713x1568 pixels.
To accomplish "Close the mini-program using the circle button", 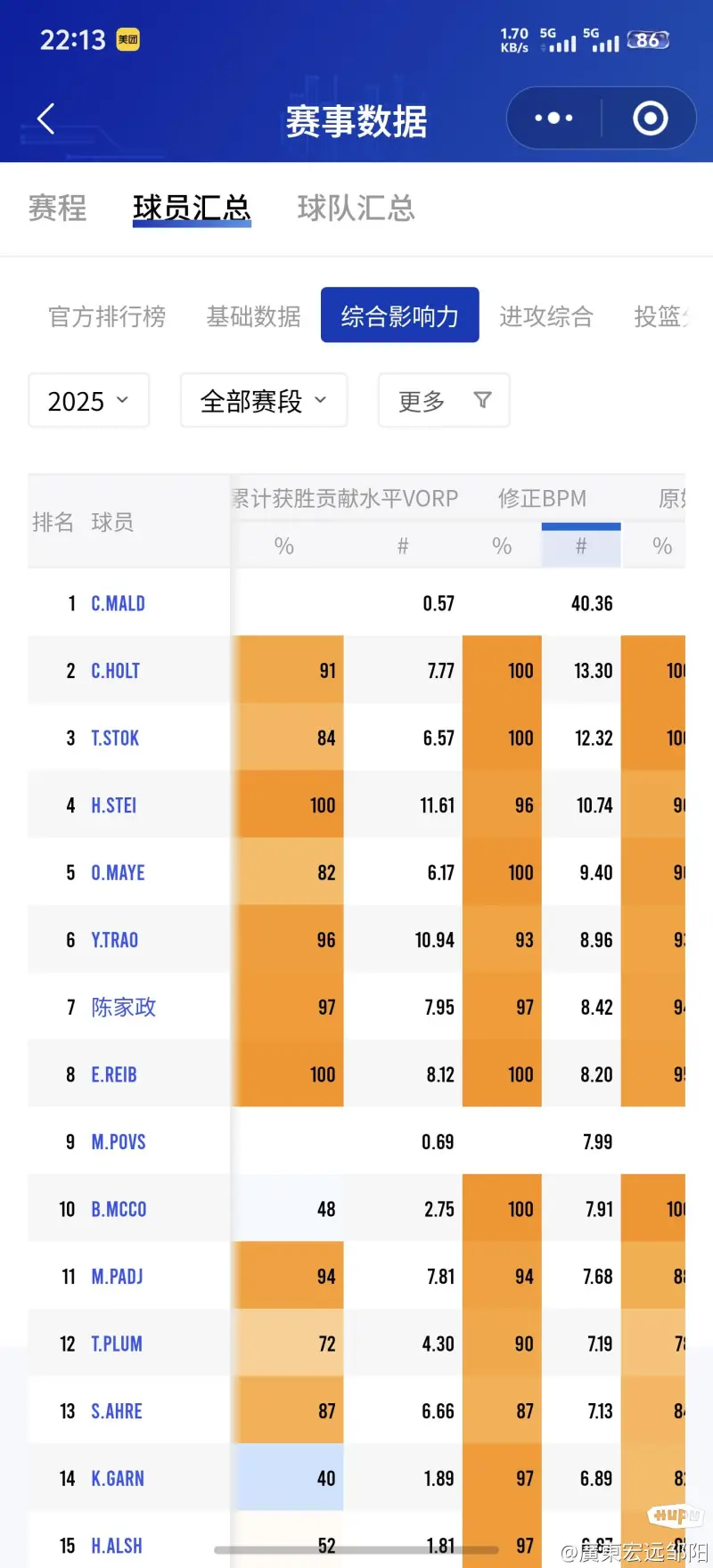I will pyautogui.click(x=650, y=118).
